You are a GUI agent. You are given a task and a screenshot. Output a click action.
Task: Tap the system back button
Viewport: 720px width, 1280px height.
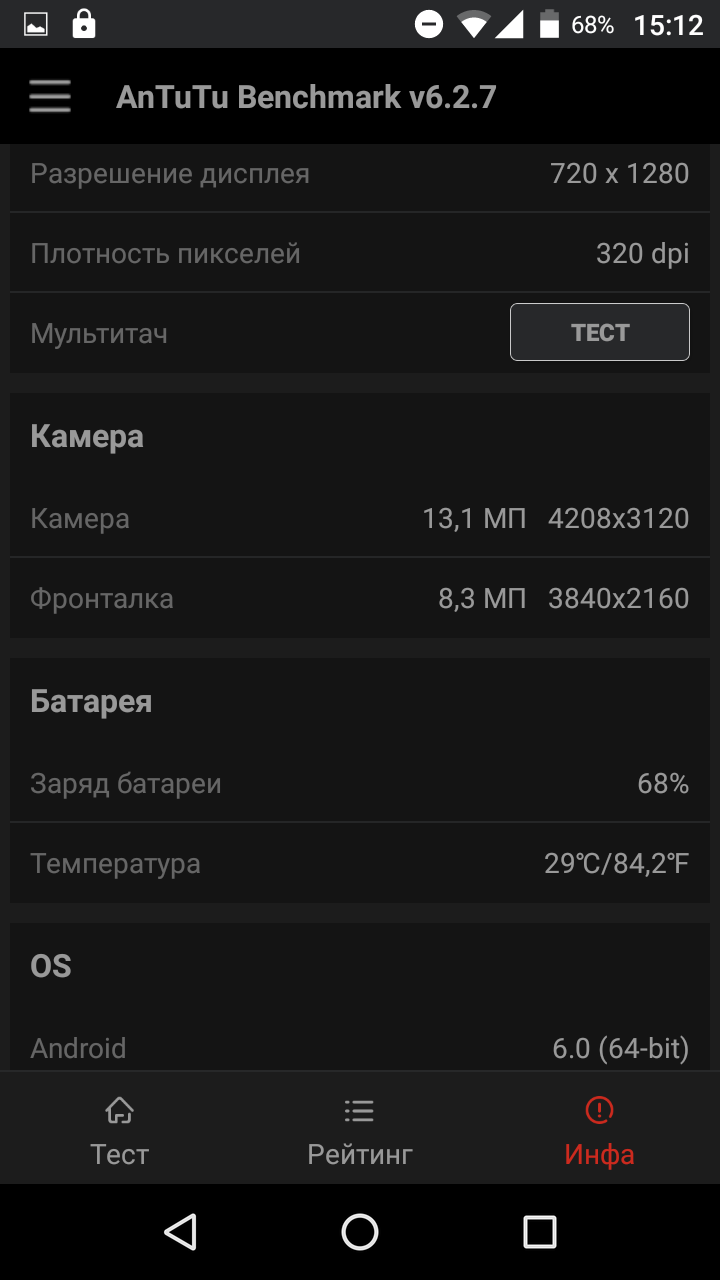(180, 1232)
